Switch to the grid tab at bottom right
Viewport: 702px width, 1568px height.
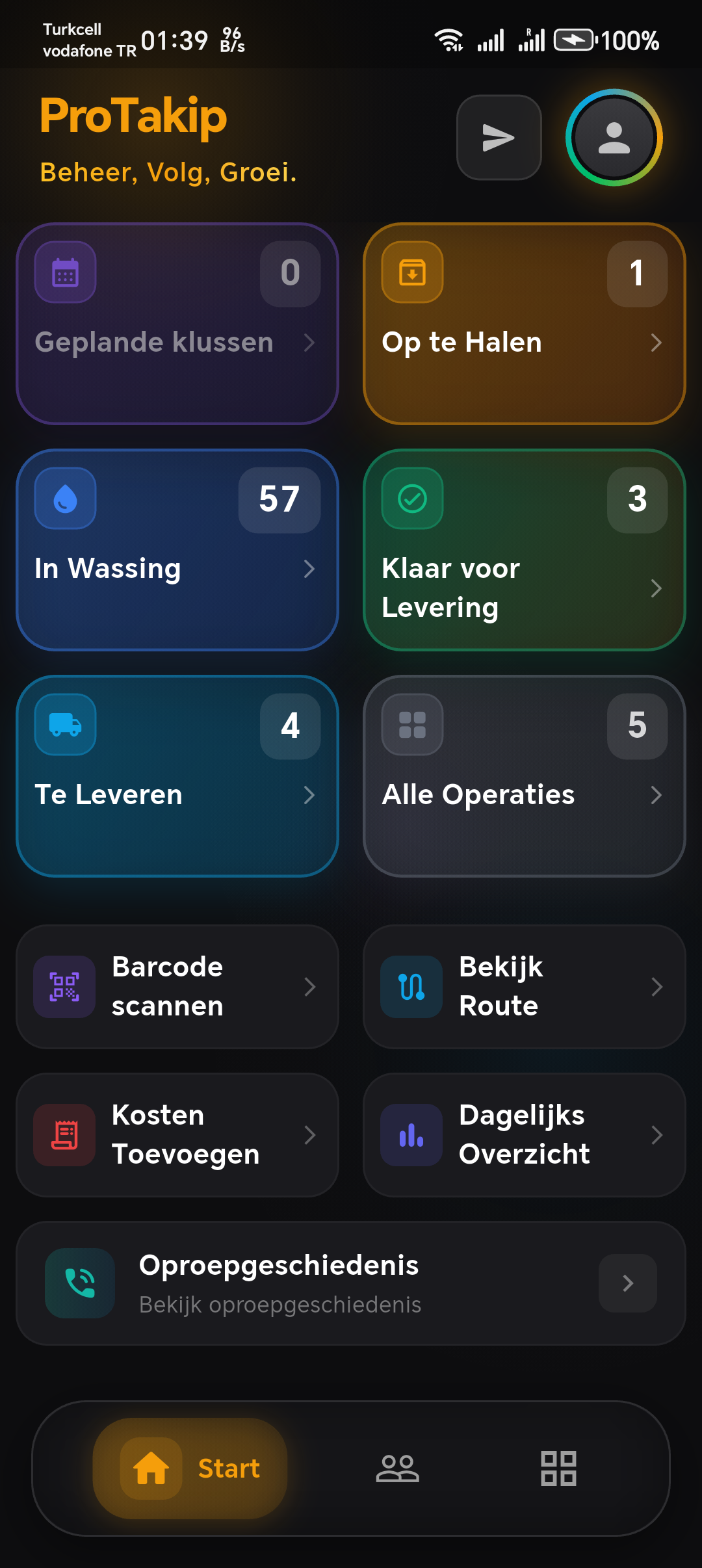coord(559,1468)
